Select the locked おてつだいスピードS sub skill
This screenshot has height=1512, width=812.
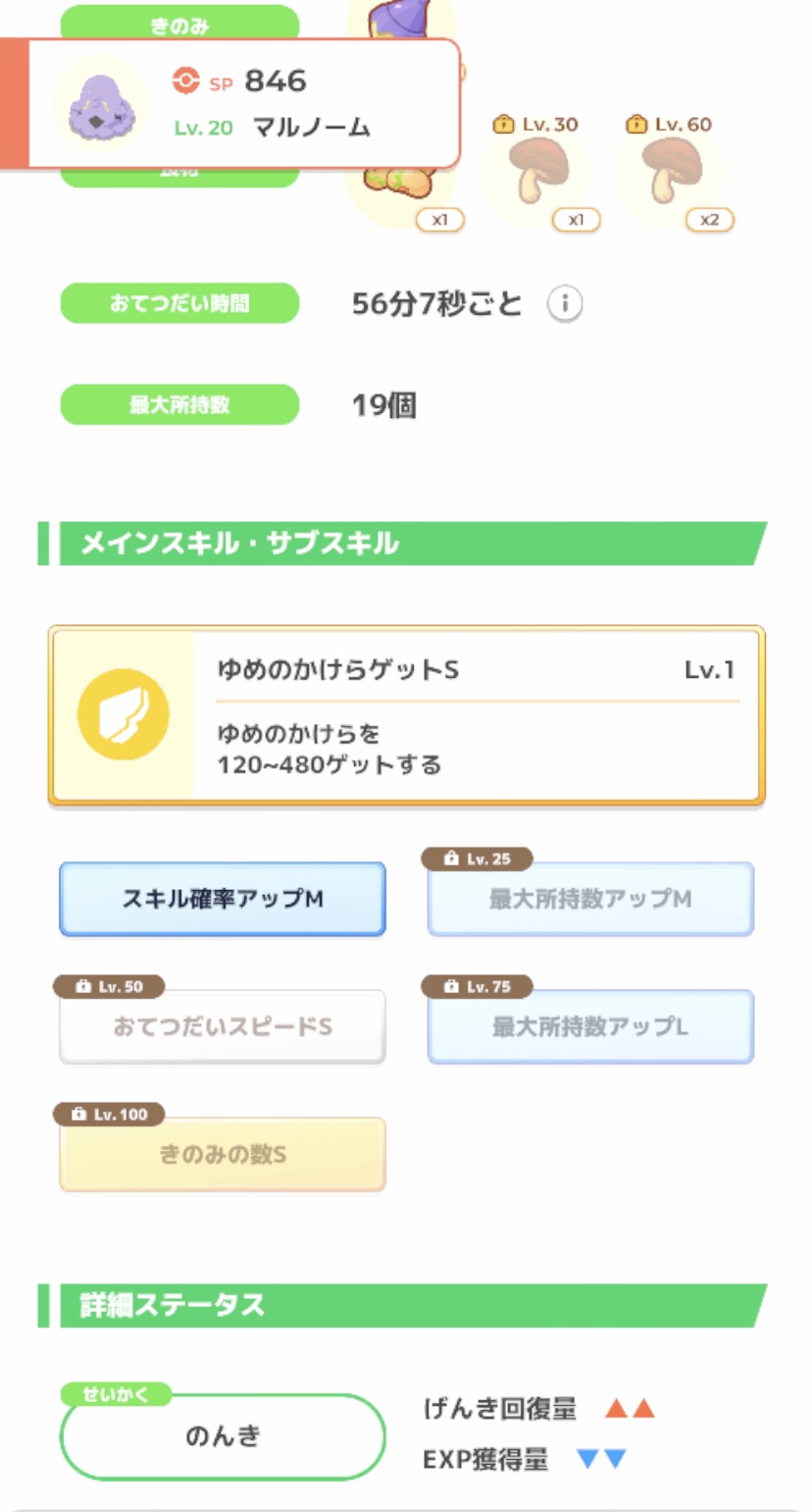(223, 1026)
